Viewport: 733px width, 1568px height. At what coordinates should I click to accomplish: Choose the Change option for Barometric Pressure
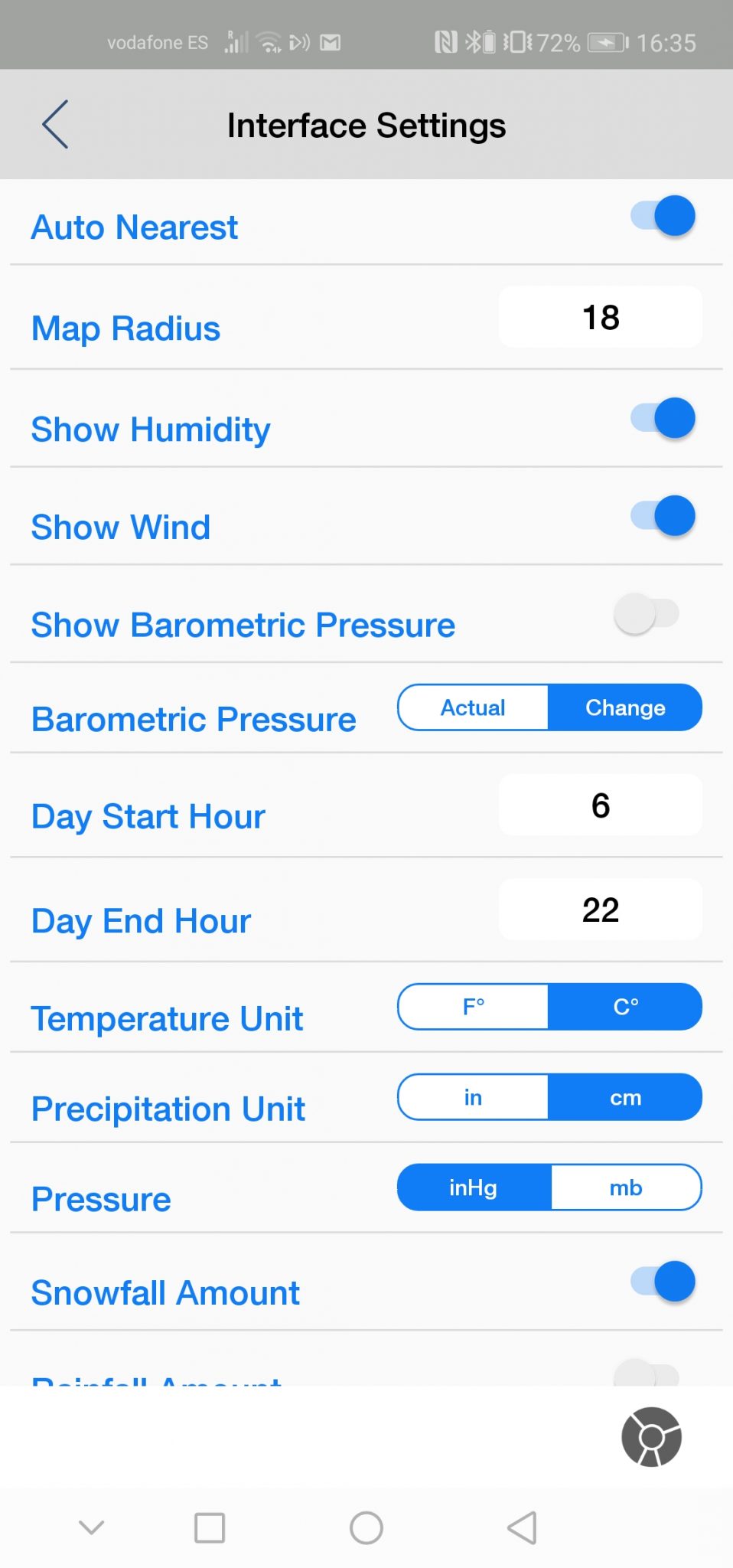625,707
